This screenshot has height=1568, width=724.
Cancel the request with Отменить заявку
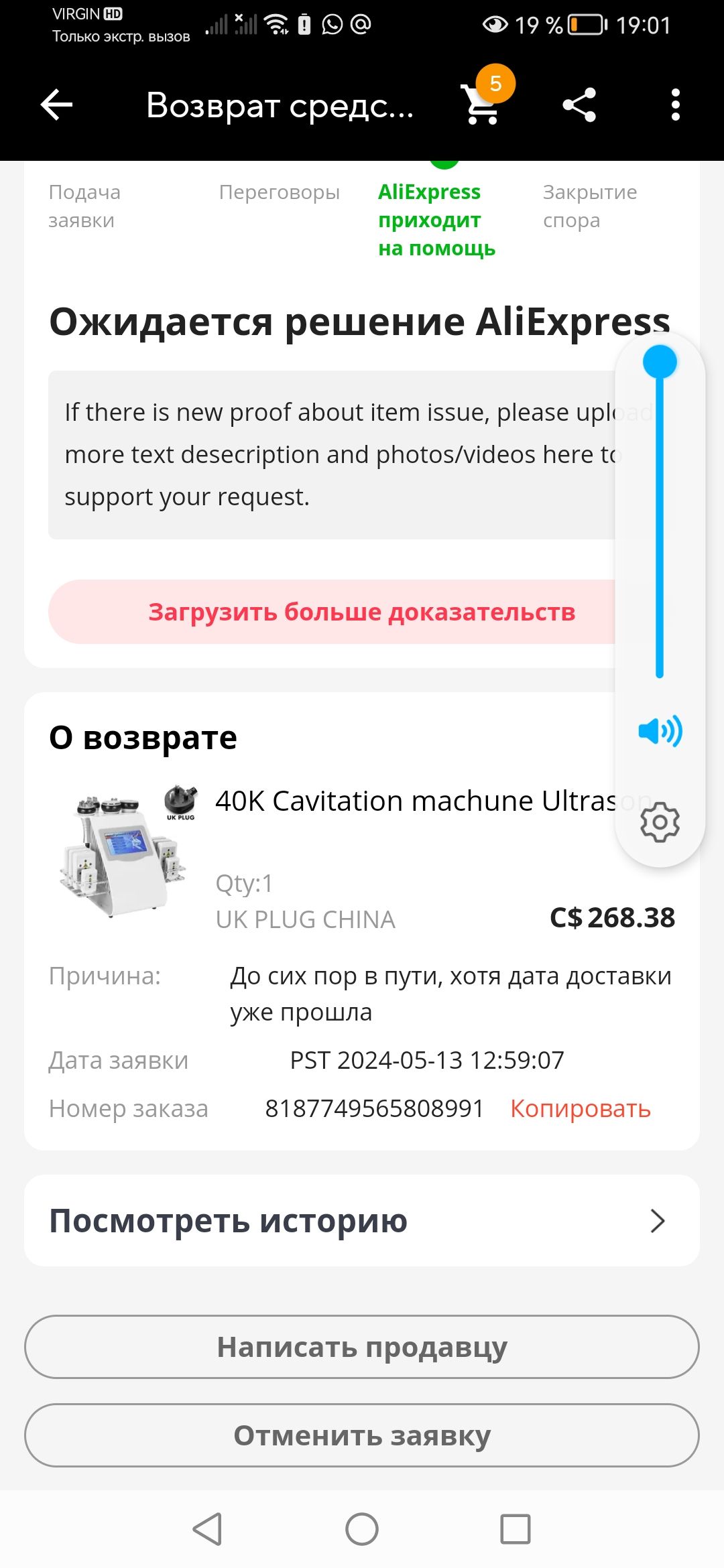(362, 1435)
